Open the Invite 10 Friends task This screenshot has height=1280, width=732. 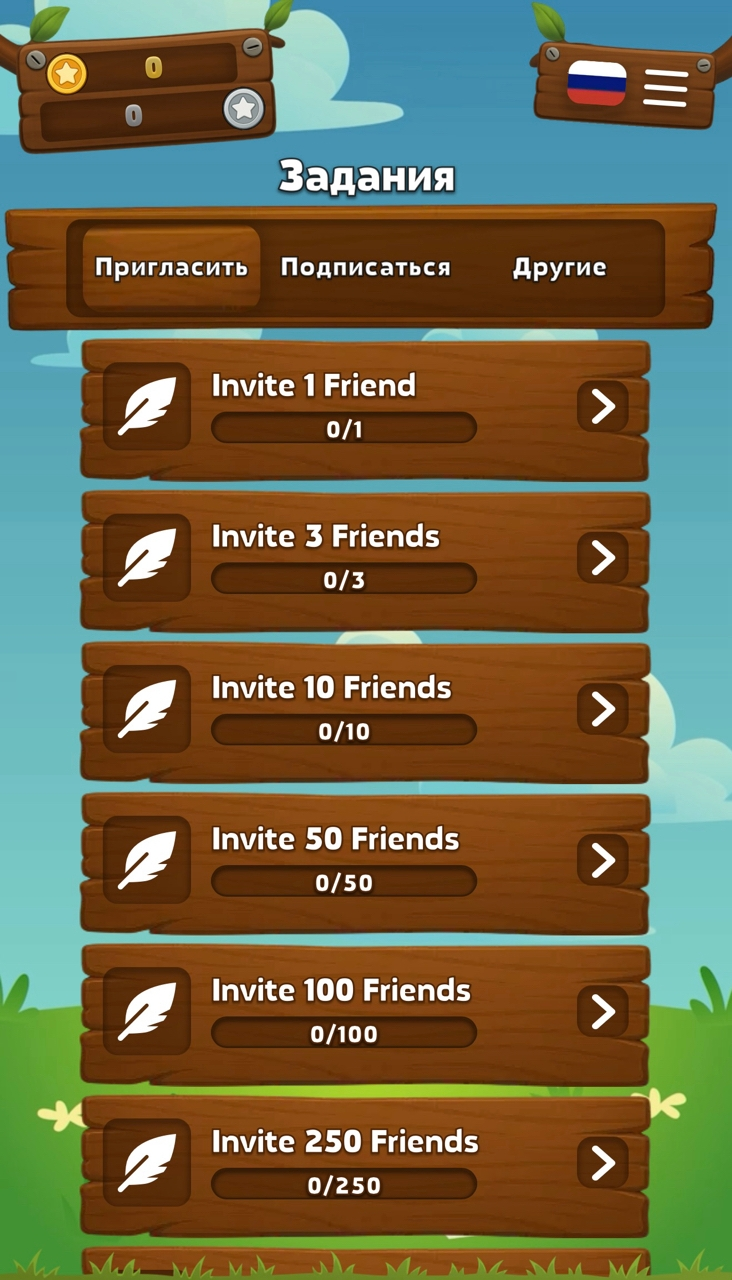click(602, 709)
